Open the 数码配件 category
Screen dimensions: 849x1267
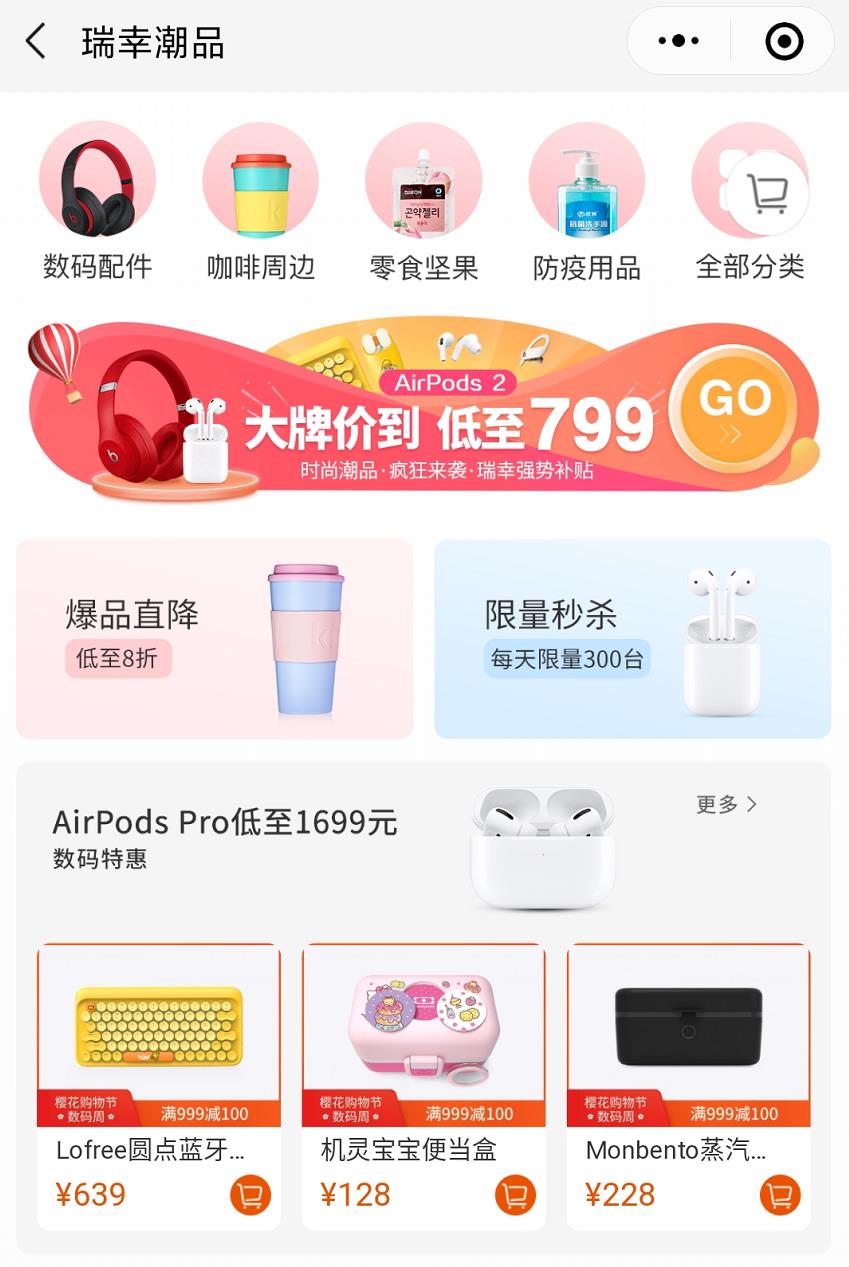pos(97,200)
